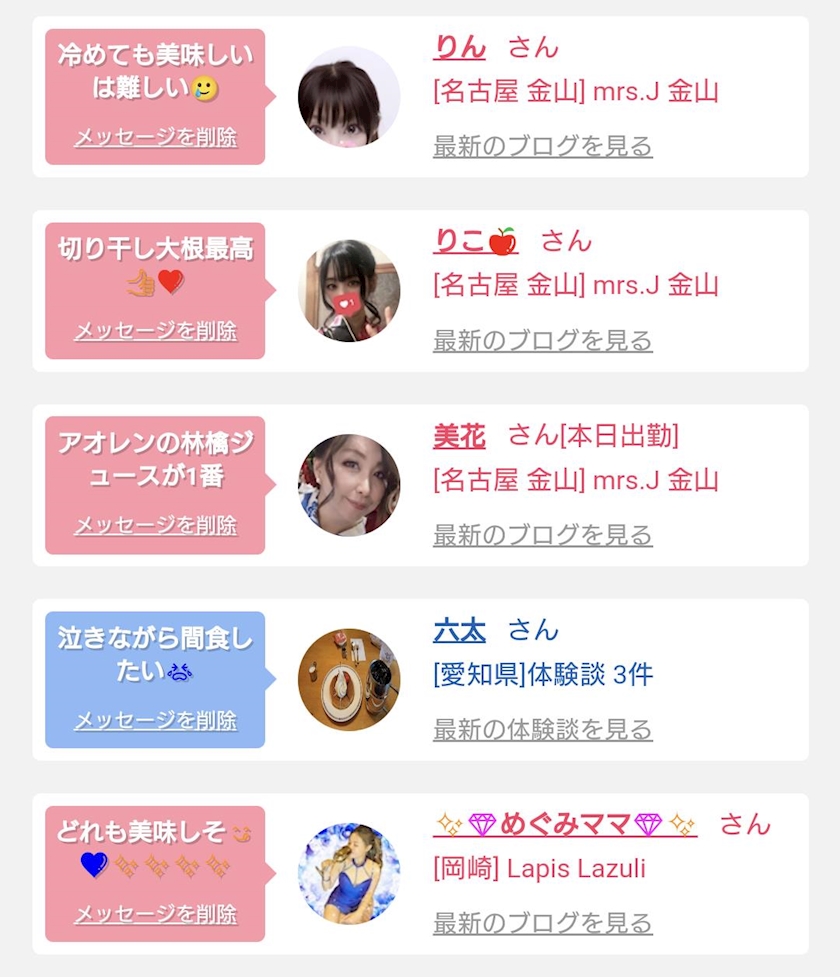Viewport: 840px width, 977px height.
Task: View 美花's latest blog
Action: pyautogui.click(x=542, y=534)
